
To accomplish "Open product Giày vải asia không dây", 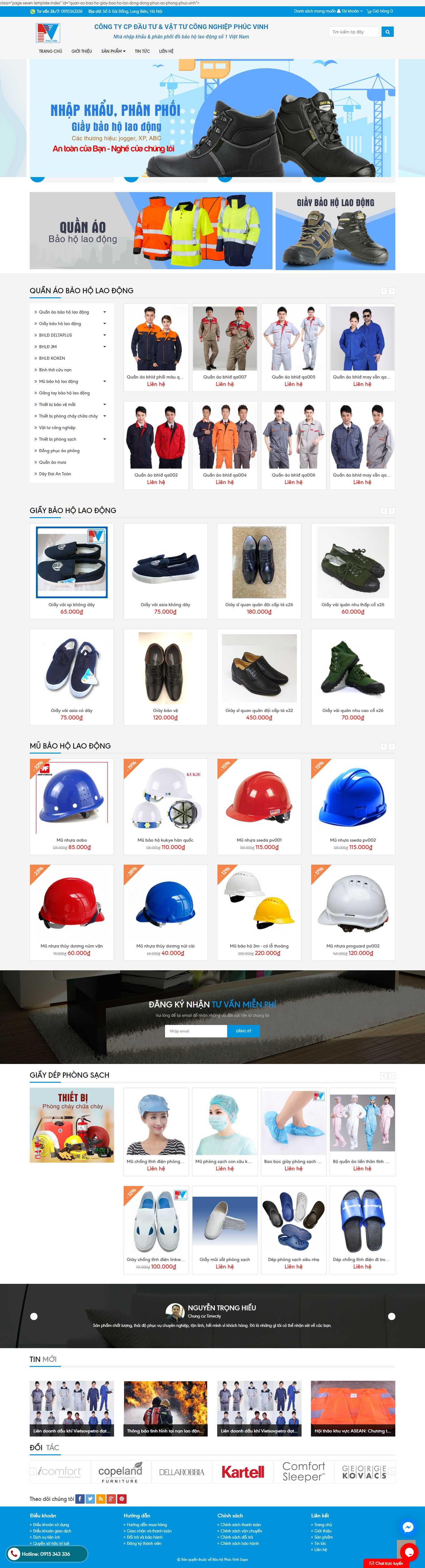I will coord(165,605).
